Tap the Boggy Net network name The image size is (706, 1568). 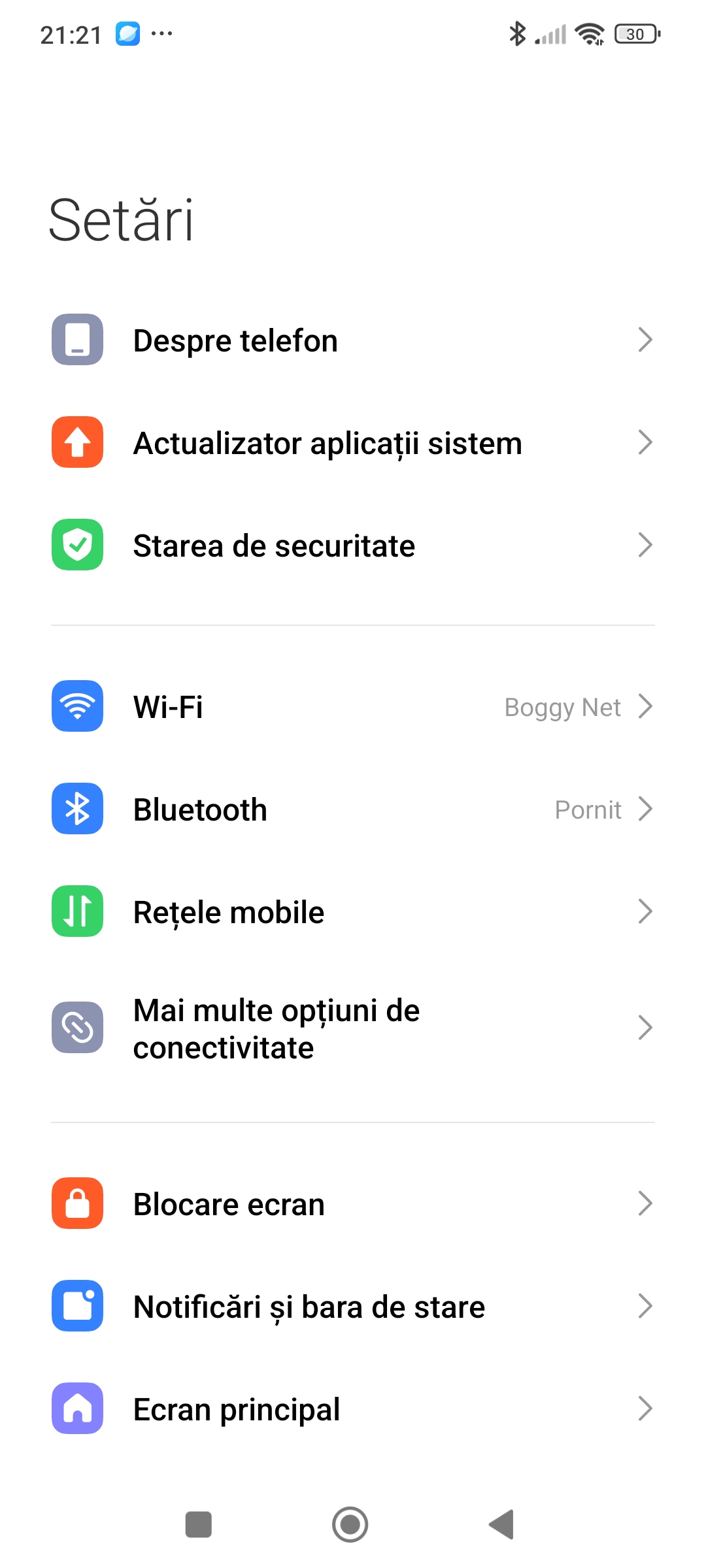click(562, 706)
